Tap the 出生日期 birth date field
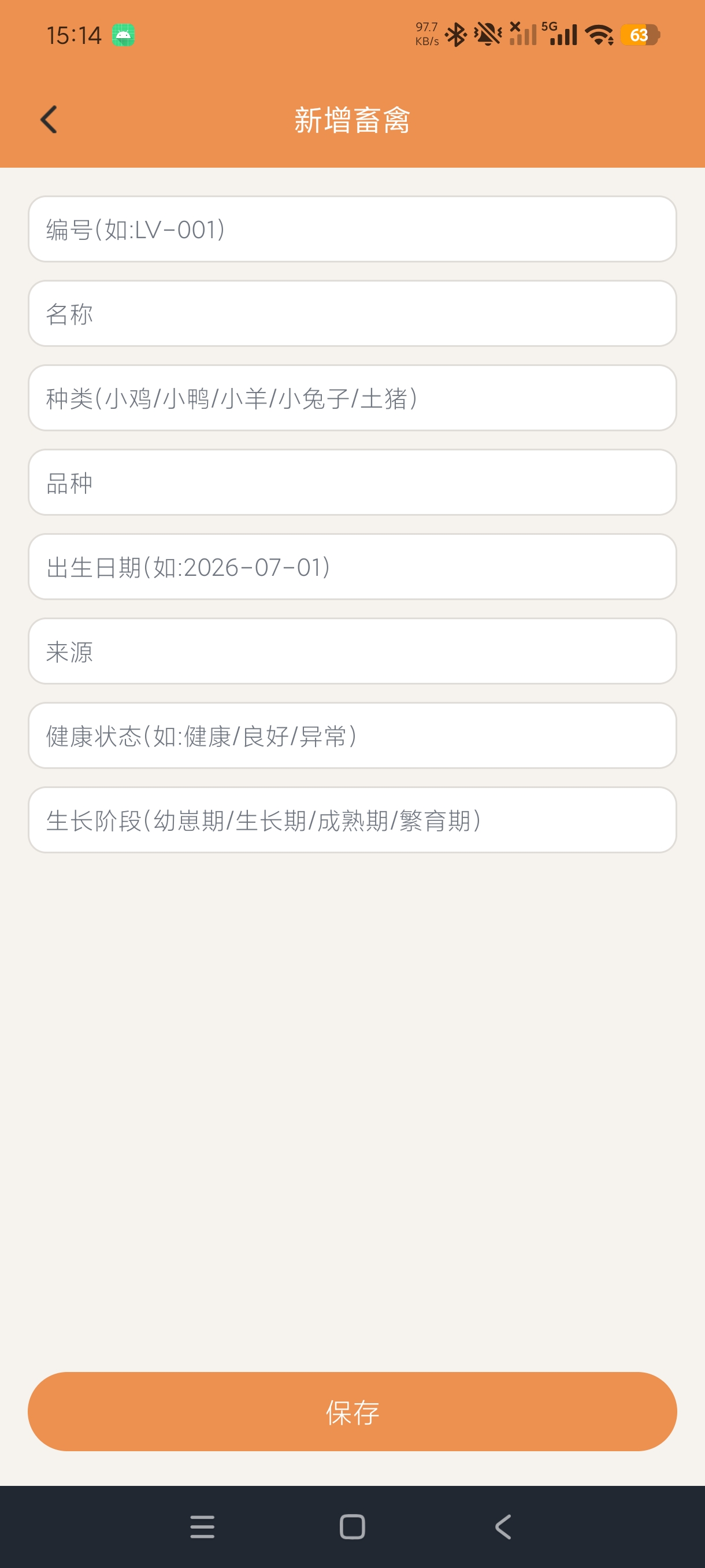 [352, 567]
